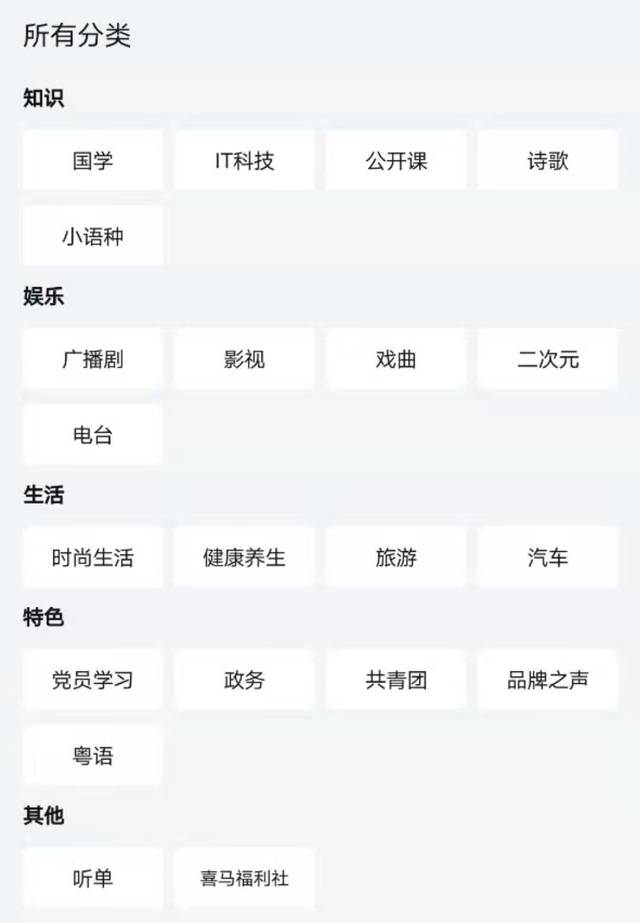Select the 粤语 category chip
This screenshot has width=640, height=923.
coord(92,756)
